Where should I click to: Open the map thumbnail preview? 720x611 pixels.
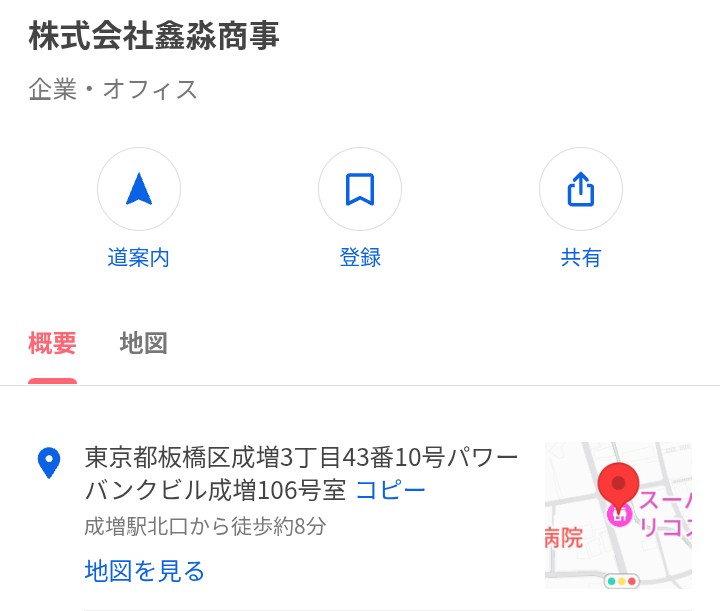coord(618,515)
